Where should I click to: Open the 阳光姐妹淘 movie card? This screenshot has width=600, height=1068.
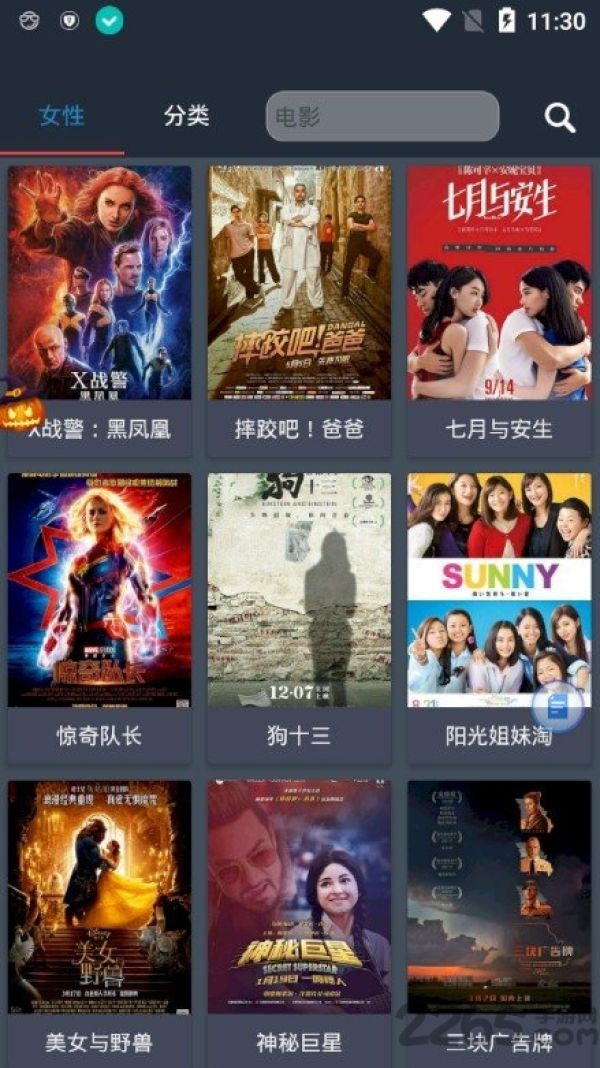coord(499,618)
